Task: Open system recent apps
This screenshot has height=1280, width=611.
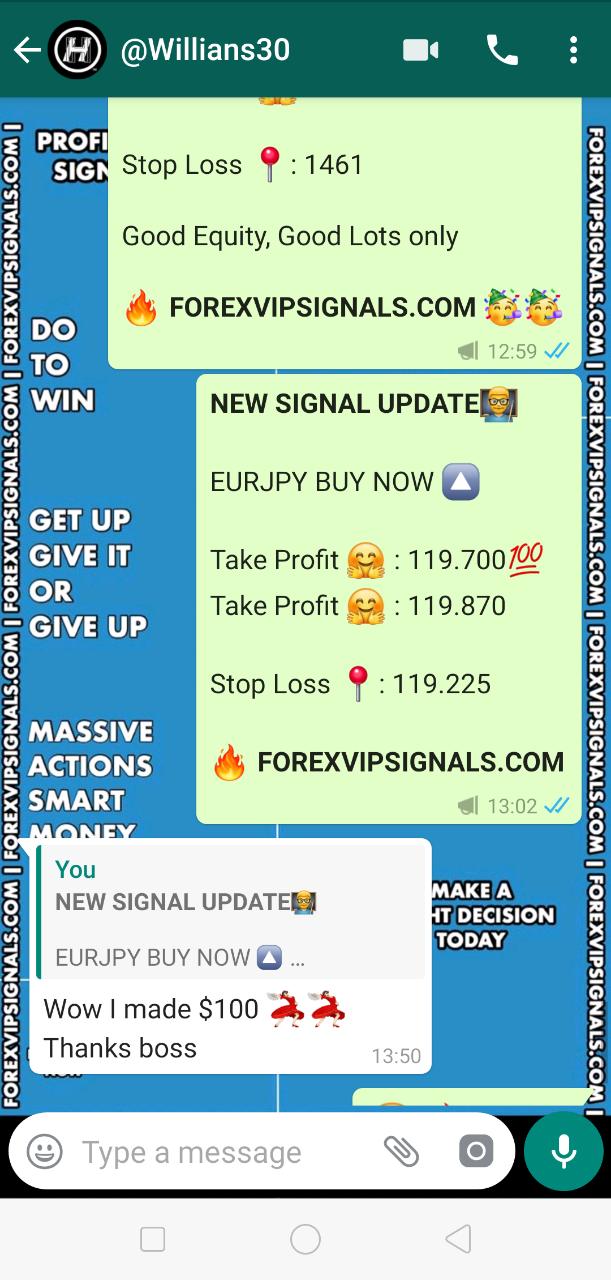Action: pyautogui.click(x=153, y=1240)
